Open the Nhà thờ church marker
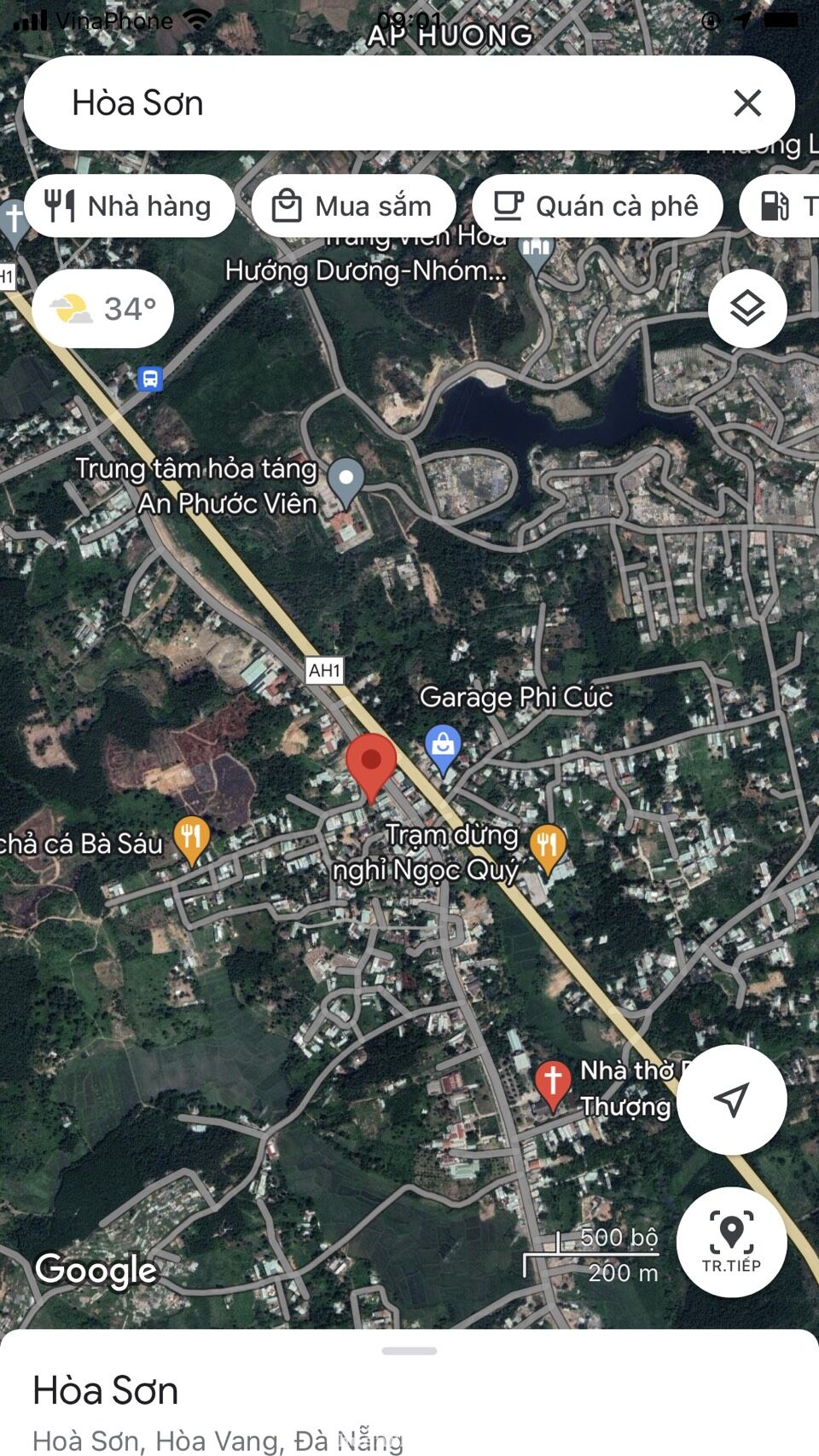 [x=553, y=1082]
